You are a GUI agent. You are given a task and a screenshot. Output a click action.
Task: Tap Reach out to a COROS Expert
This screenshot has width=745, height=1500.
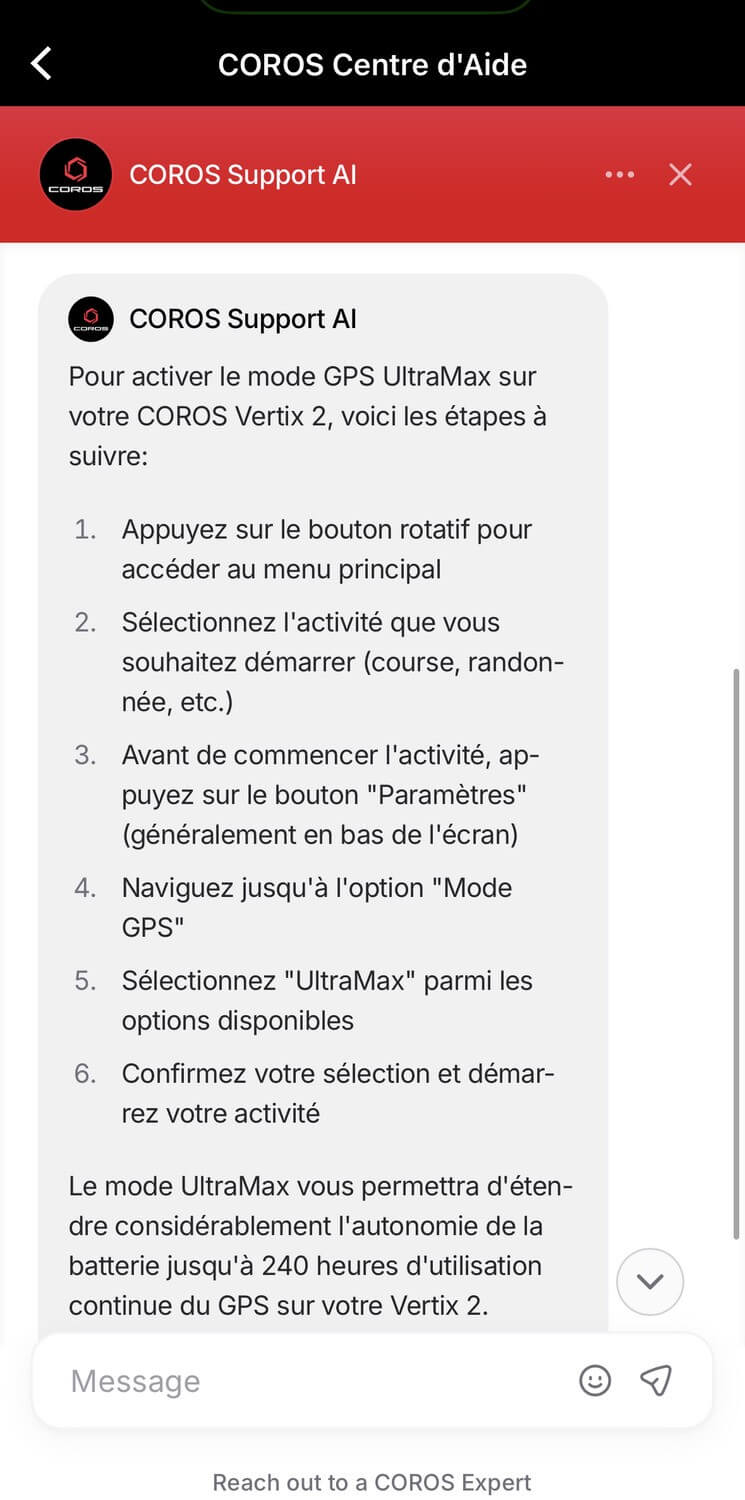[372, 1482]
